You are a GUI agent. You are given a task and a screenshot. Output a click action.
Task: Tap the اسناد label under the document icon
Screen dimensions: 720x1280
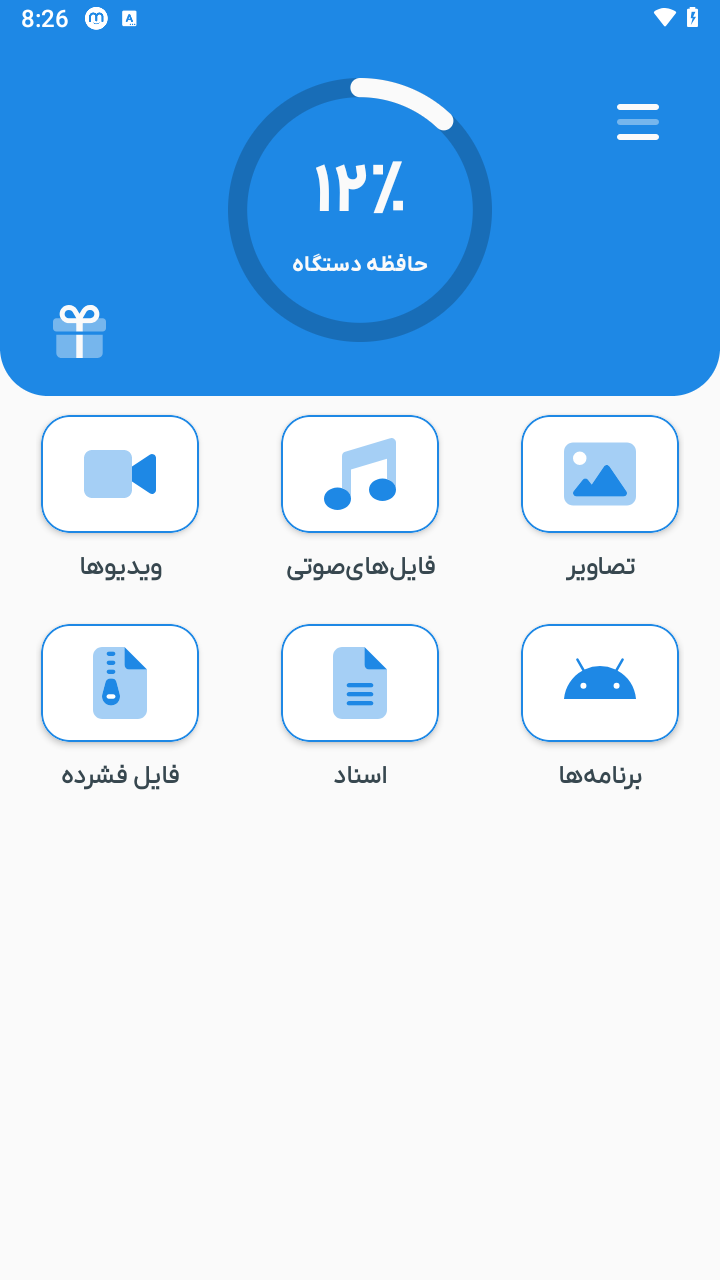tap(360, 775)
